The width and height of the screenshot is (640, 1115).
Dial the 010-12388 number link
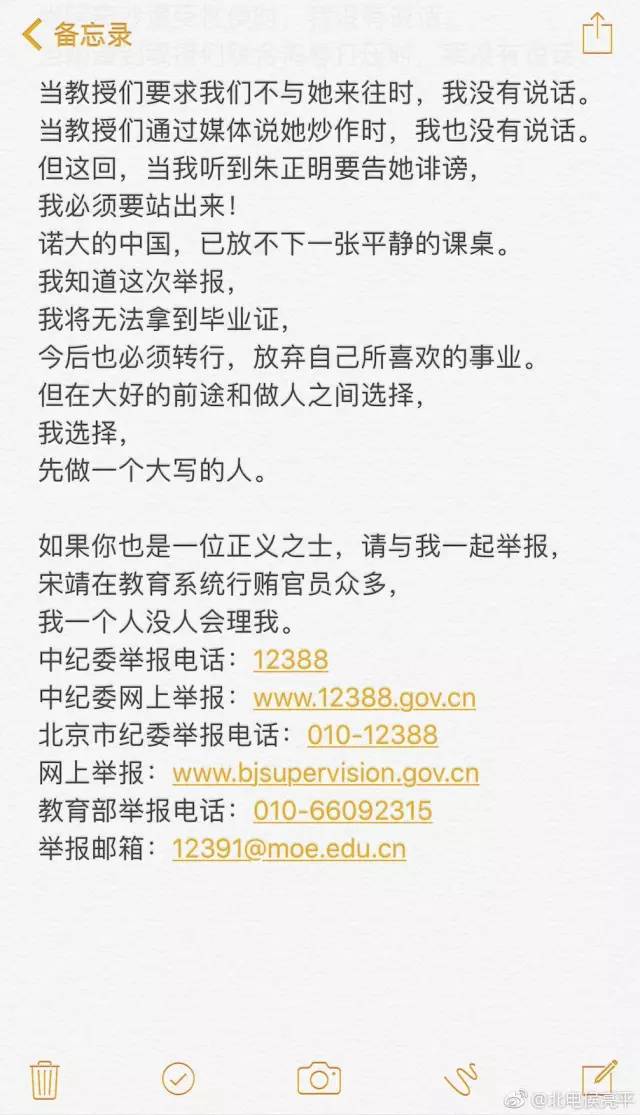coord(373,735)
